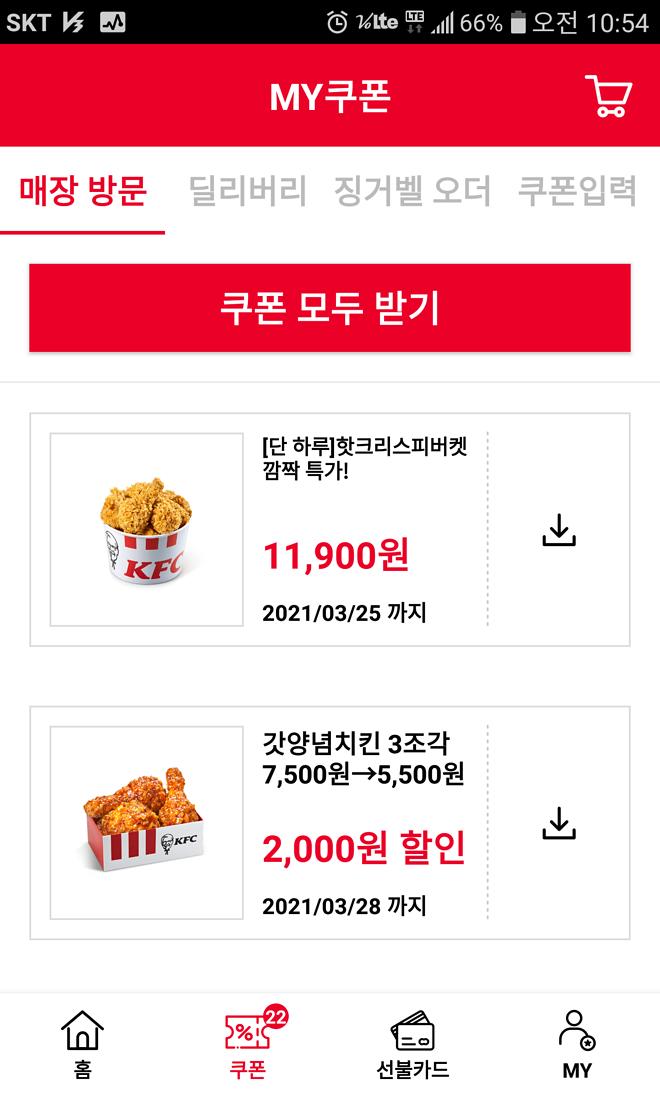Download the 갓양념치킨 3조각 coupon

560,823
